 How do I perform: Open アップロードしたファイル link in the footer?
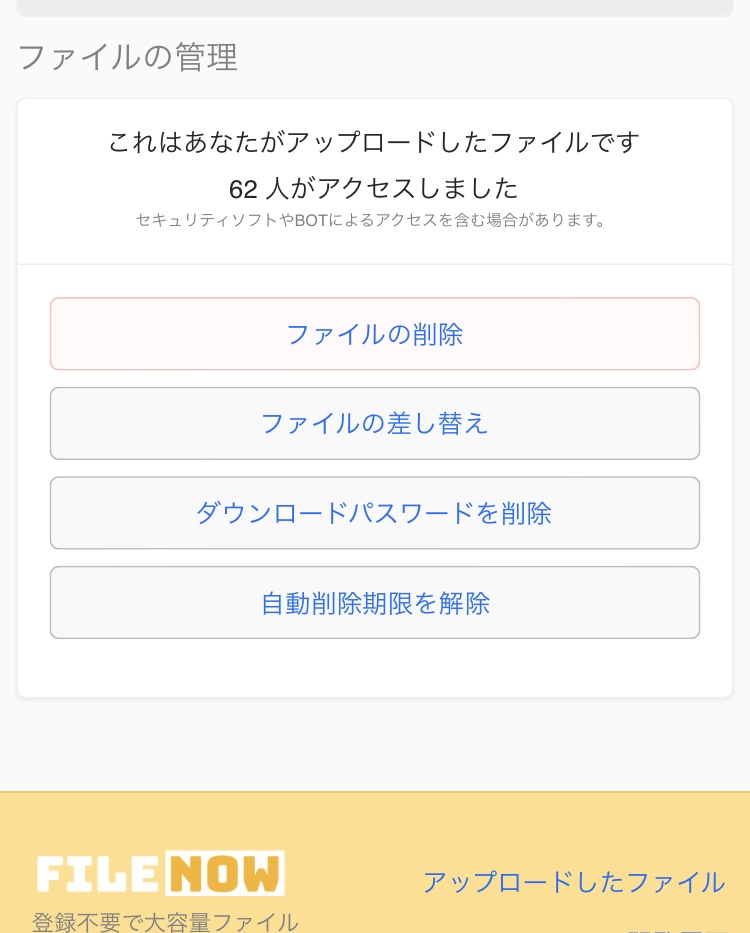coord(573,883)
